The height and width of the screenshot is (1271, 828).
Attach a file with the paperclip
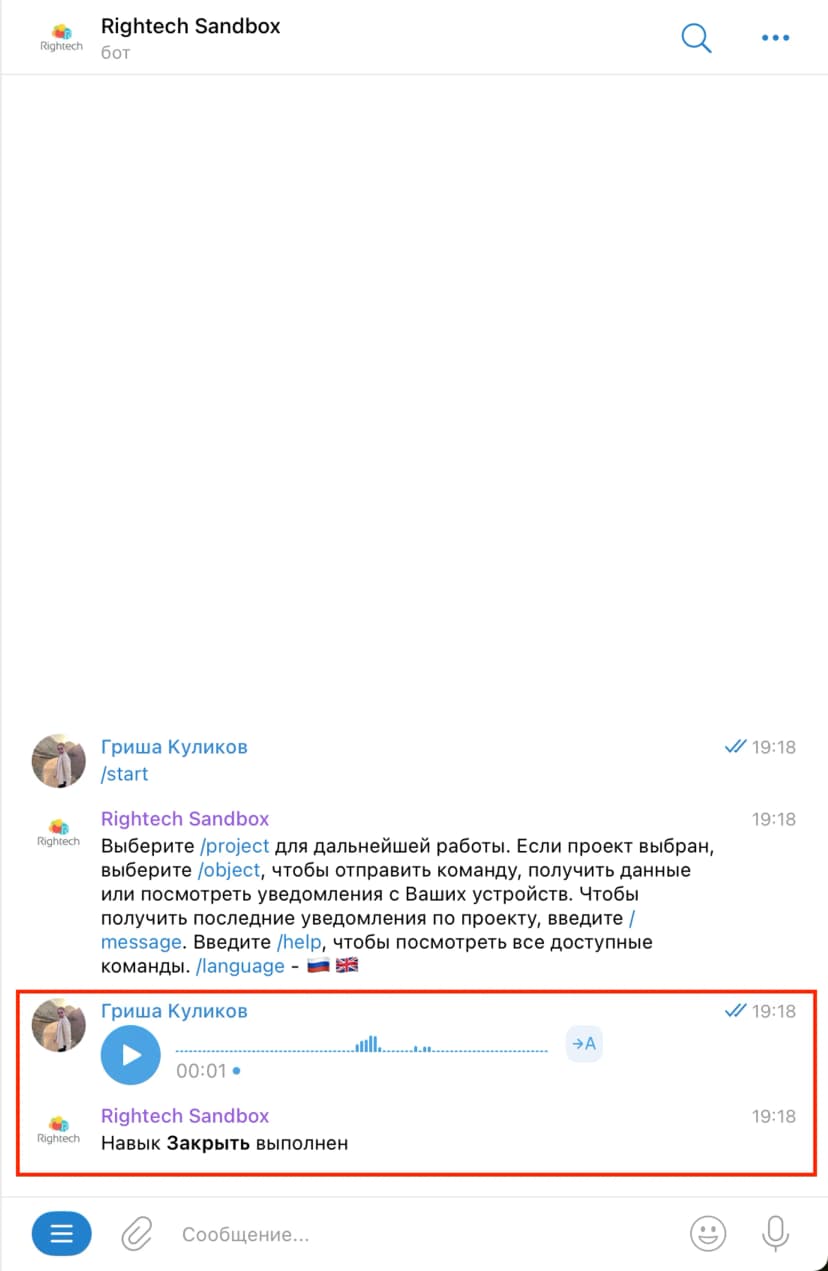click(x=135, y=1234)
